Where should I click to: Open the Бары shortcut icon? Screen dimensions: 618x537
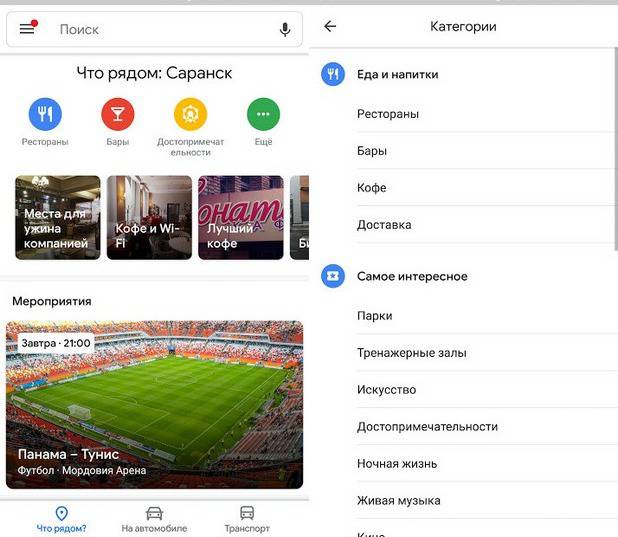[x=118, y=116]
